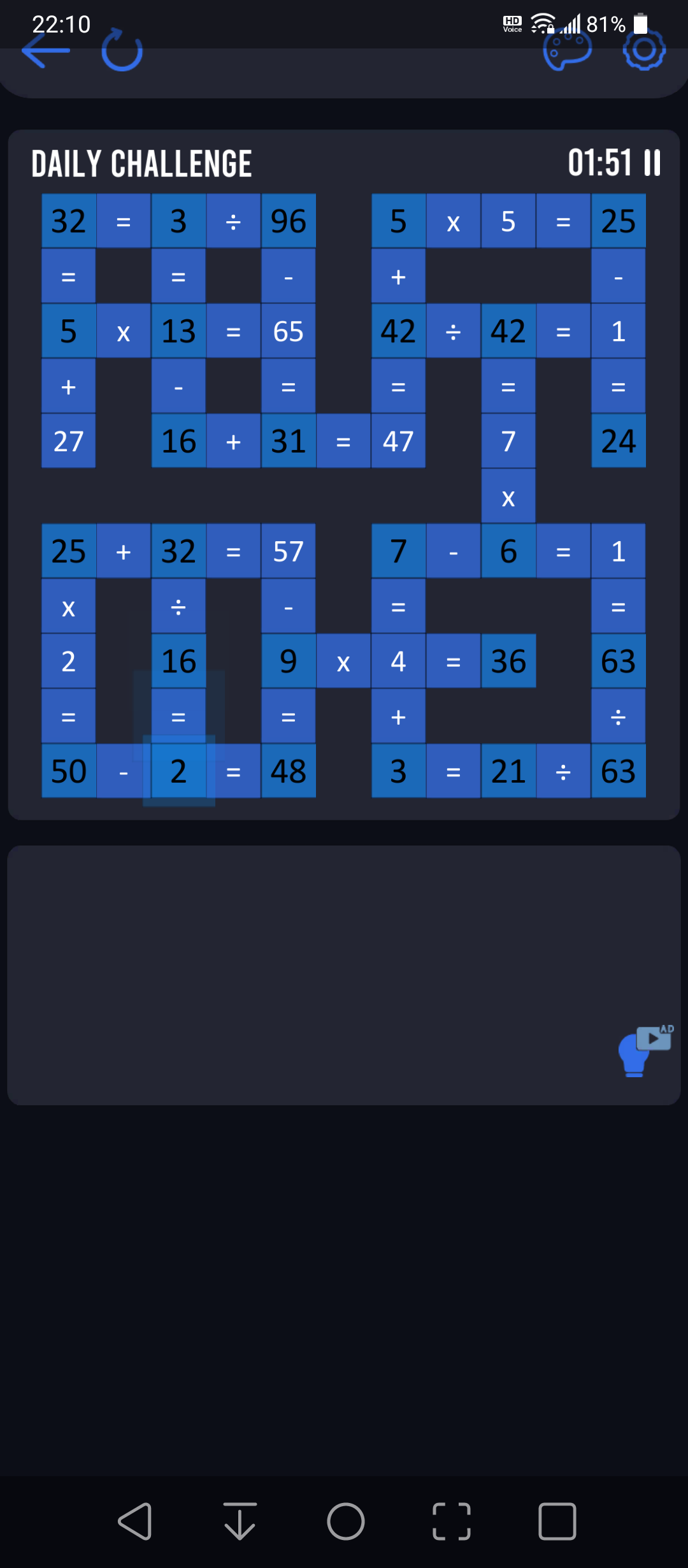Select the highlighted 2 tile next to 50

coord(178,771)
